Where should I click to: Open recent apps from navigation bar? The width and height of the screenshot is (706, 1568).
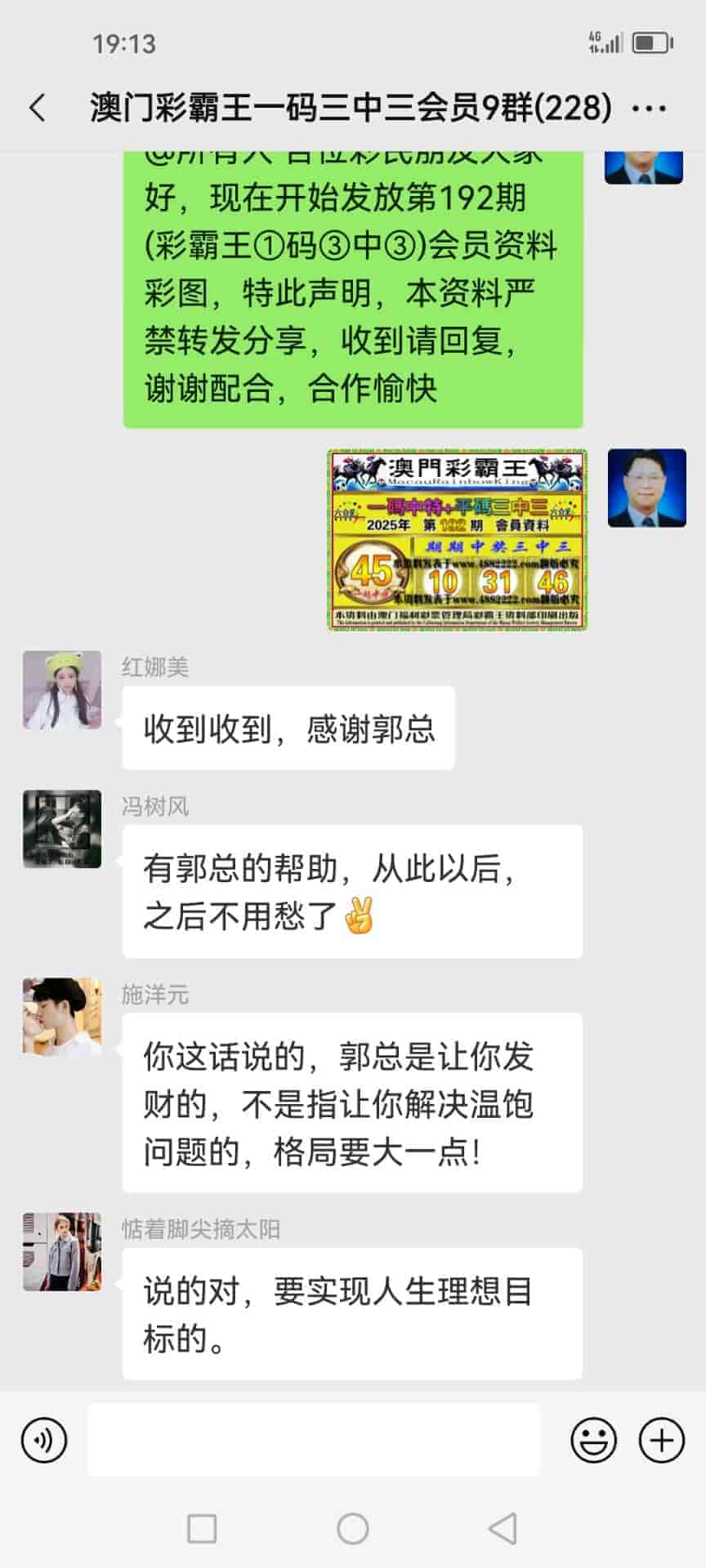coord(202,1528)
